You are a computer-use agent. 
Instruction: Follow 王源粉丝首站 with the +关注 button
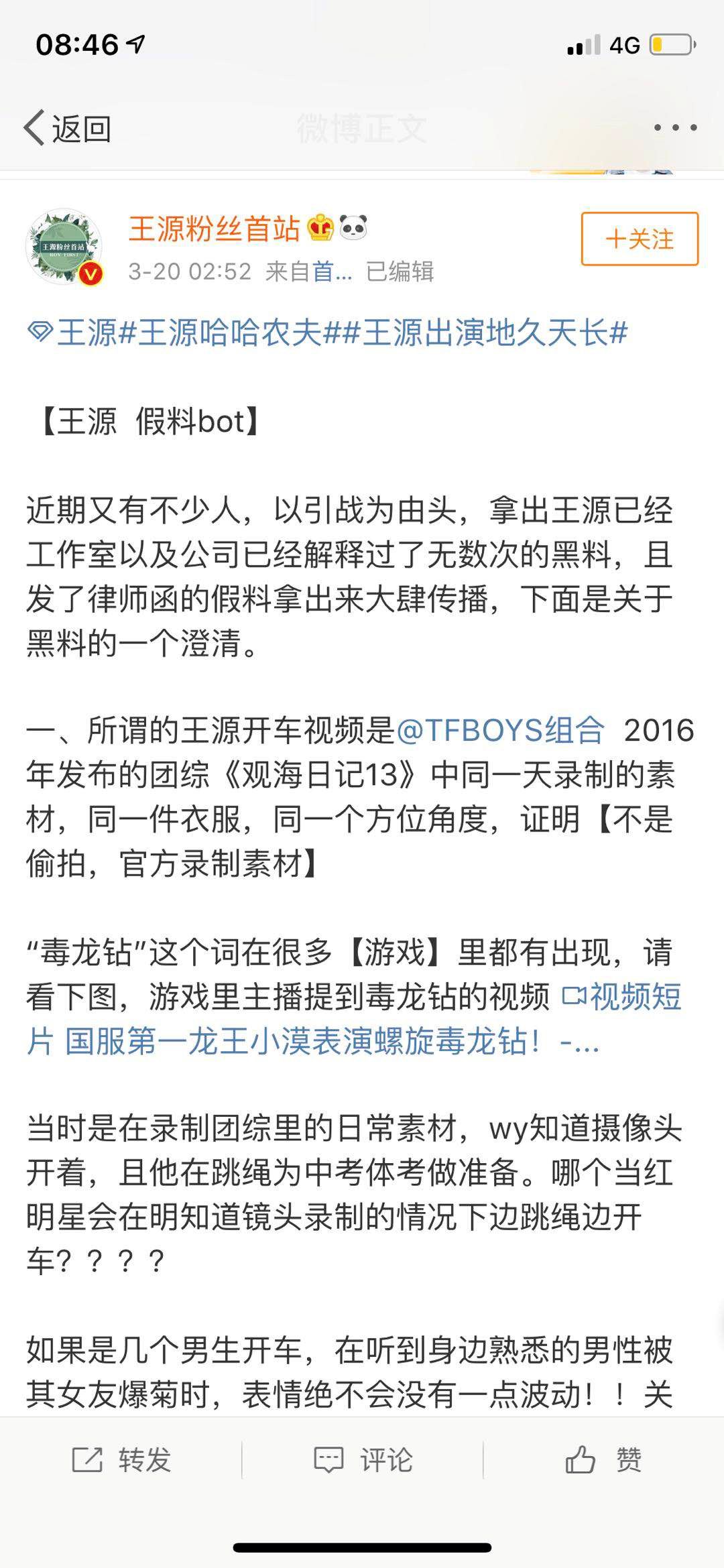[640, 239]
